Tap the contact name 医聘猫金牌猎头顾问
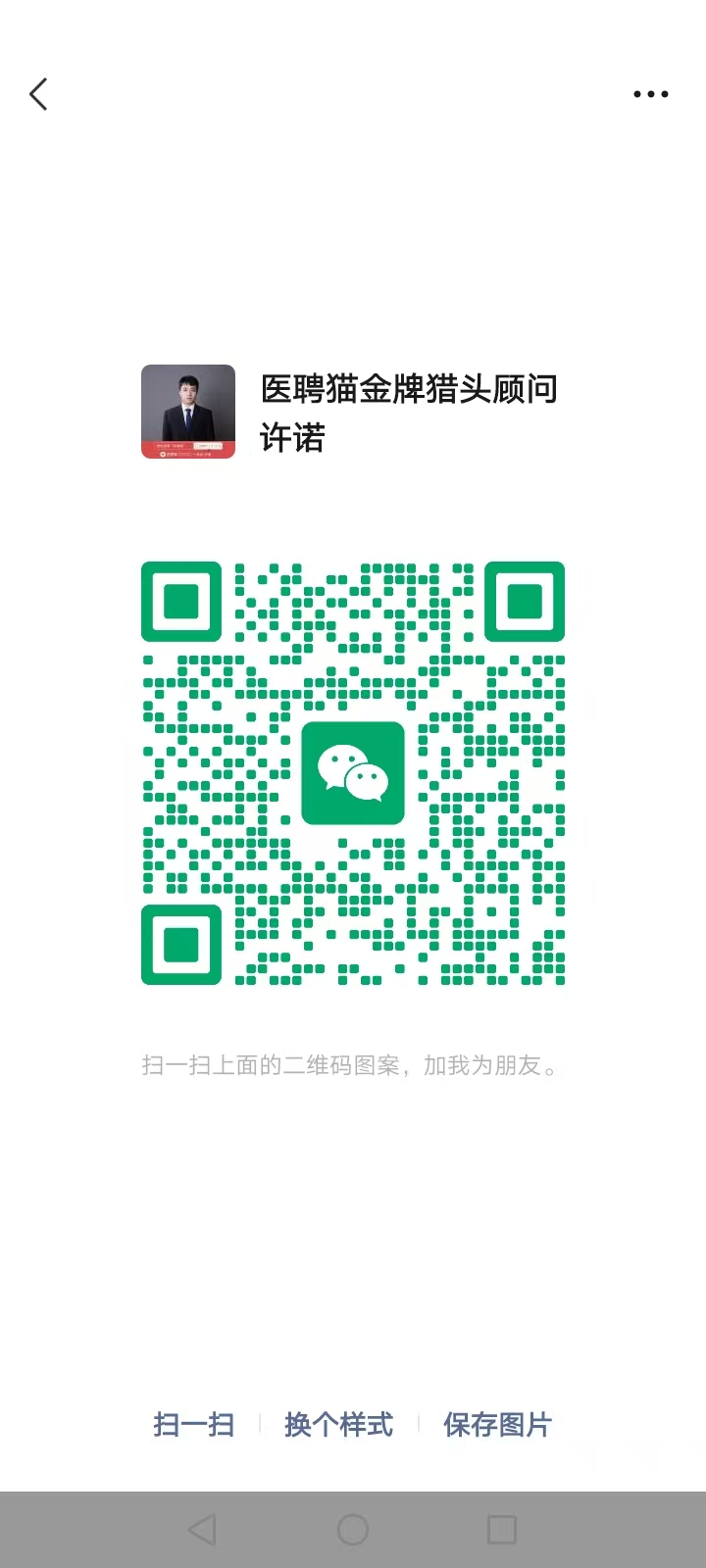 [408, 389]
